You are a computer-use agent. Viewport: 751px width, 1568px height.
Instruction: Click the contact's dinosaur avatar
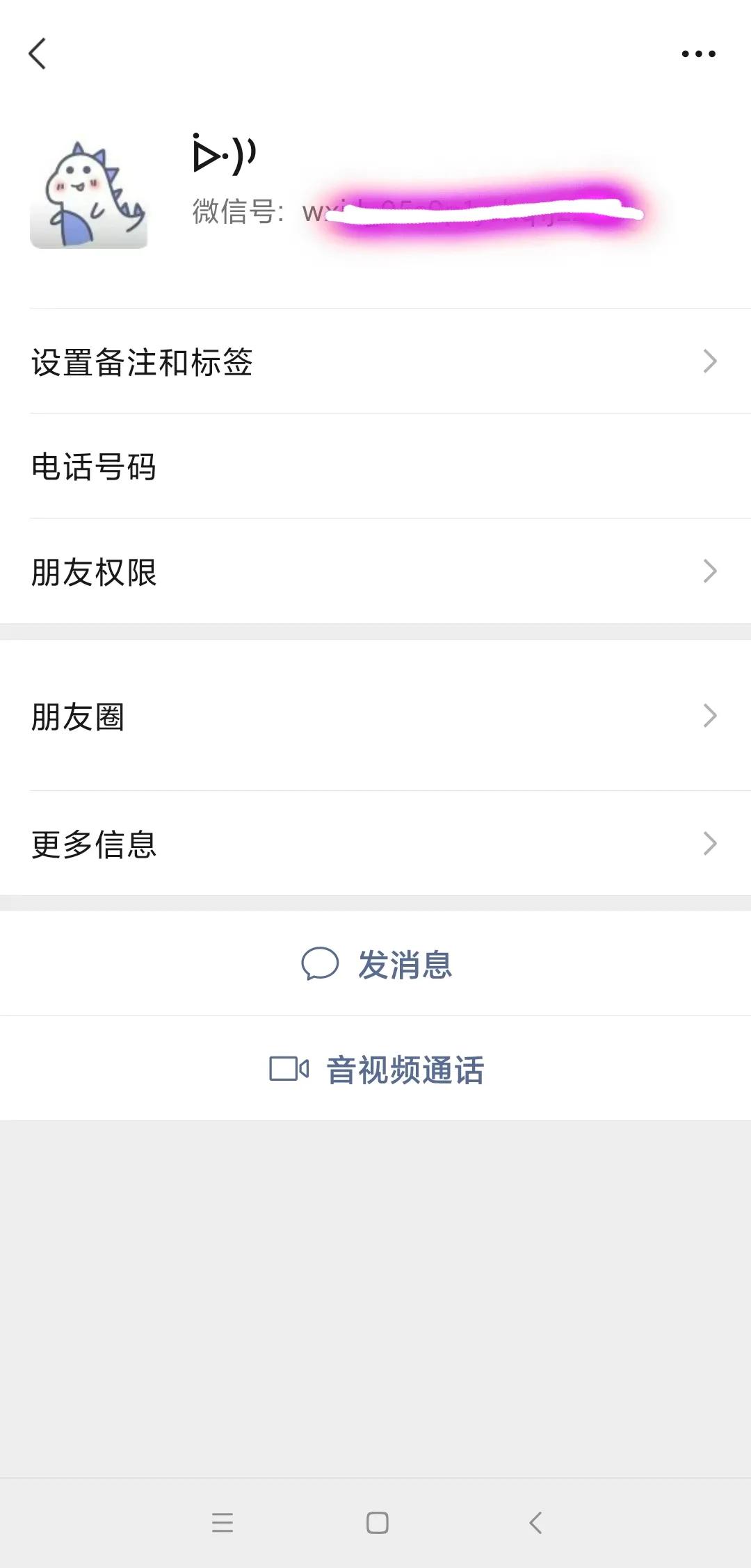pyautogui.click(x=89, y=191)
